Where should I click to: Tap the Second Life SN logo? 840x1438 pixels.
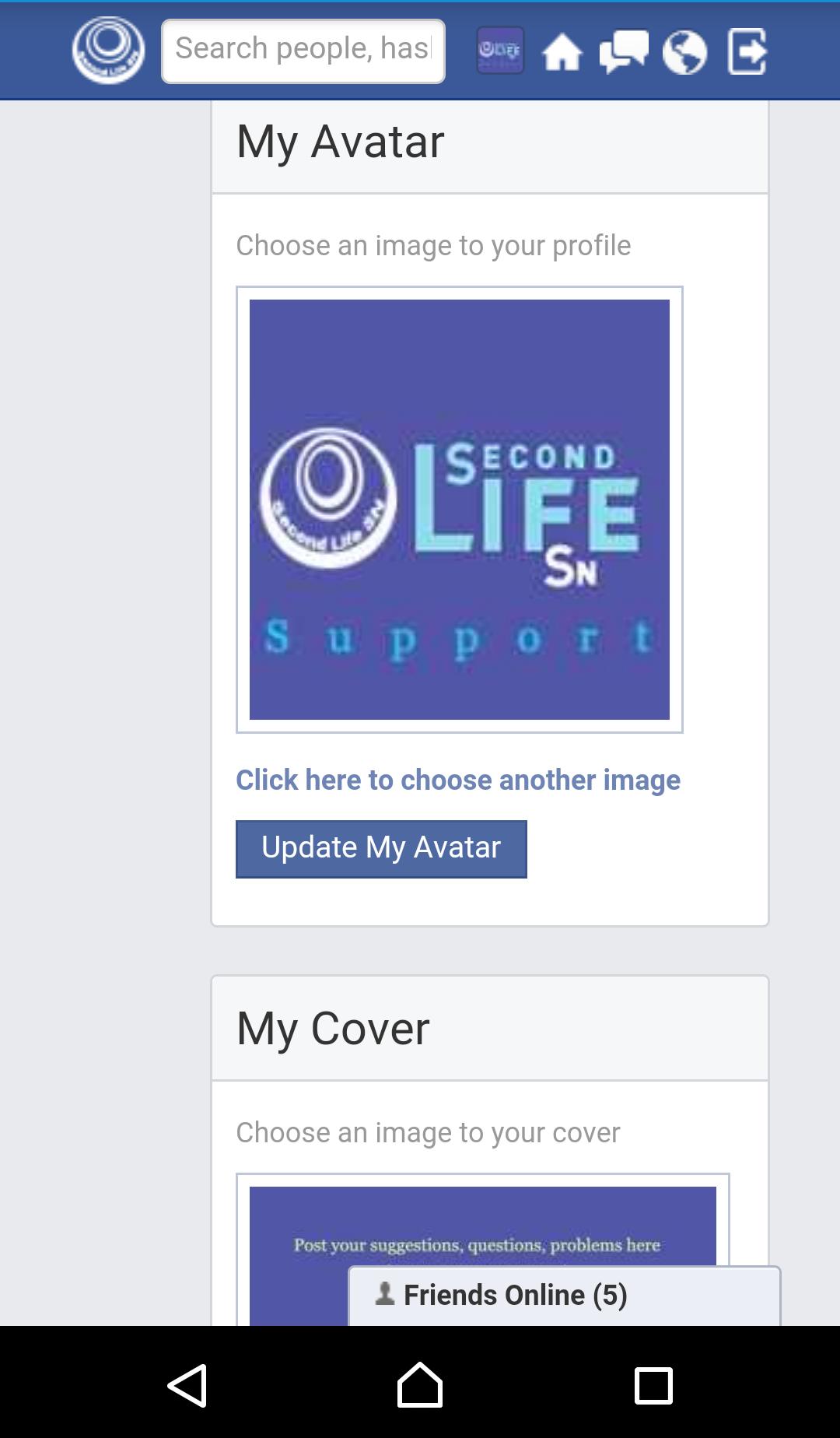coord(108,51)
